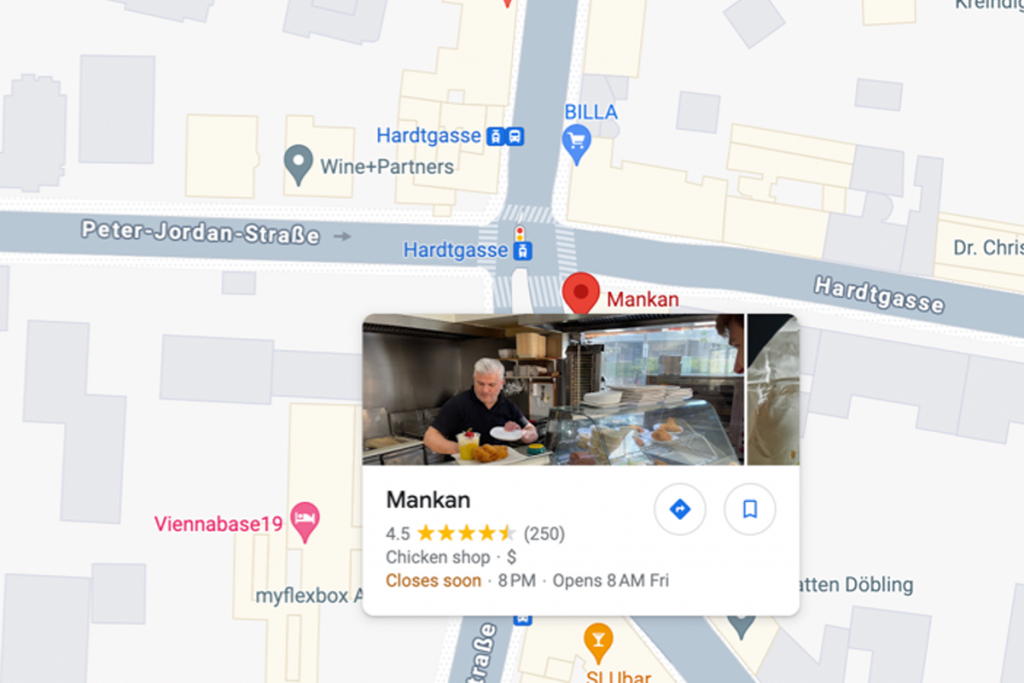This screenshot has height=683, width=1024.
Task: Open the Mankan place card
Action: 428,500
